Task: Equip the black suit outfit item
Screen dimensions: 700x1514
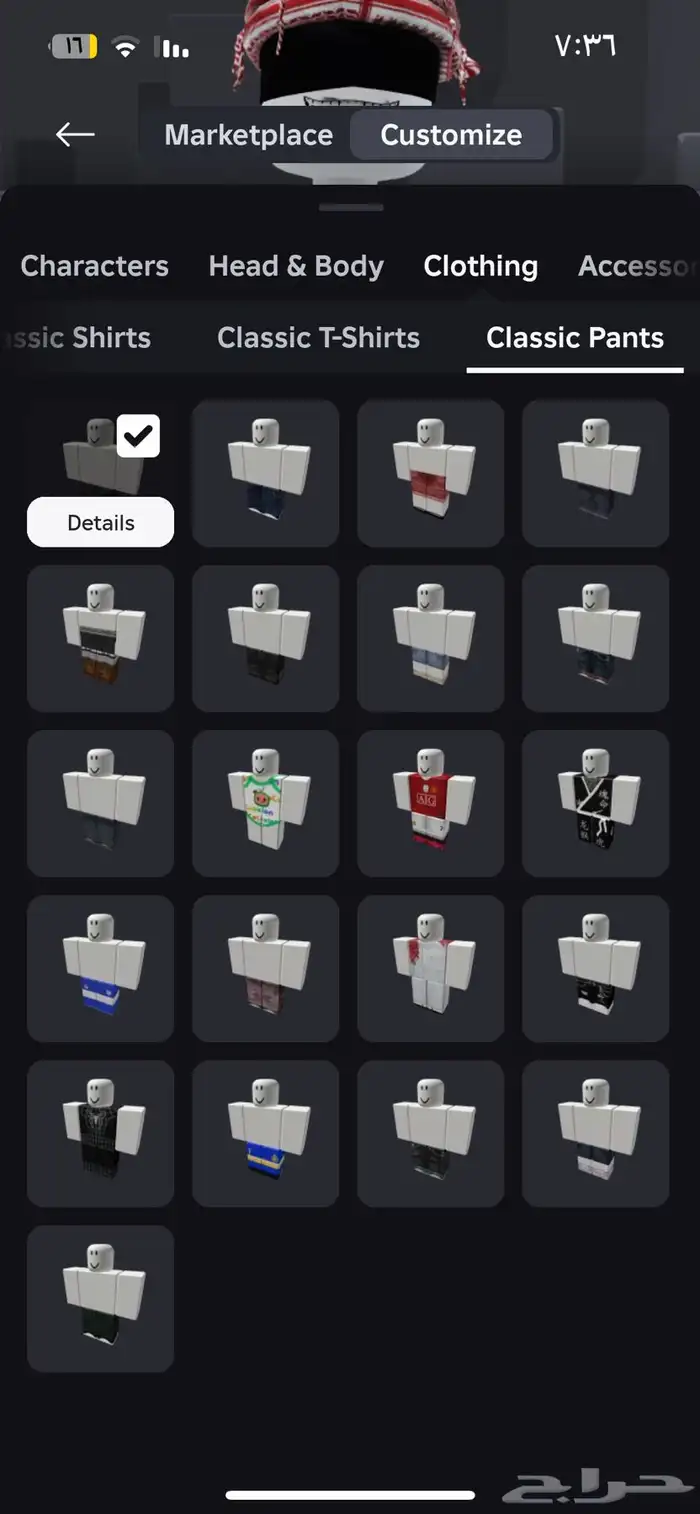Action: click(100, 1133)
